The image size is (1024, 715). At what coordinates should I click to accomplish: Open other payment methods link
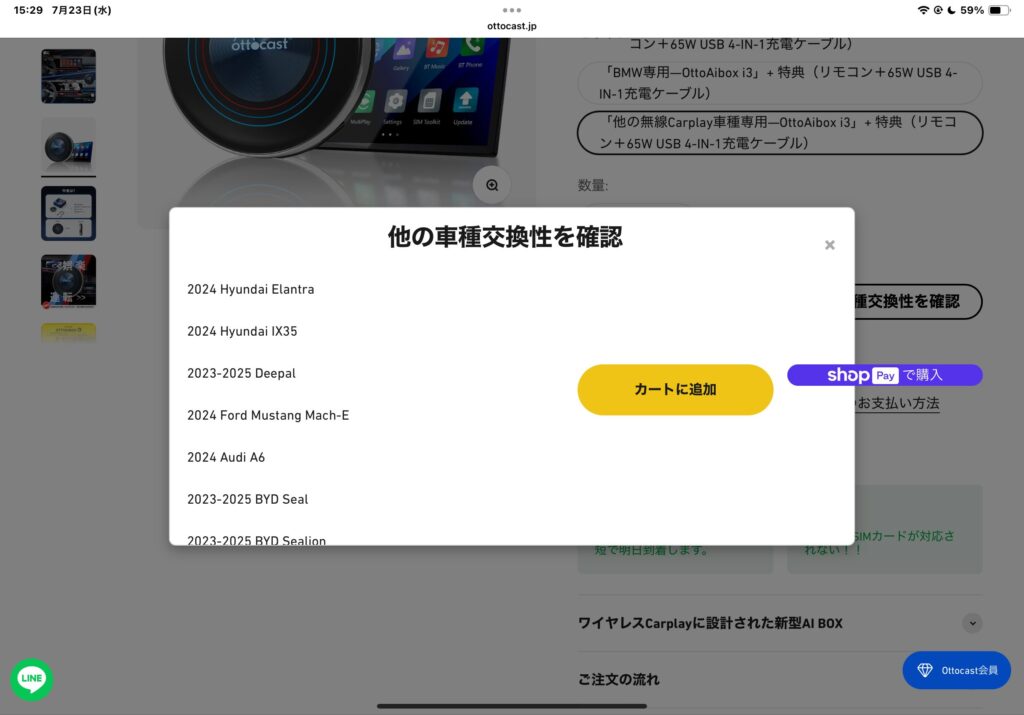point(897,403)
